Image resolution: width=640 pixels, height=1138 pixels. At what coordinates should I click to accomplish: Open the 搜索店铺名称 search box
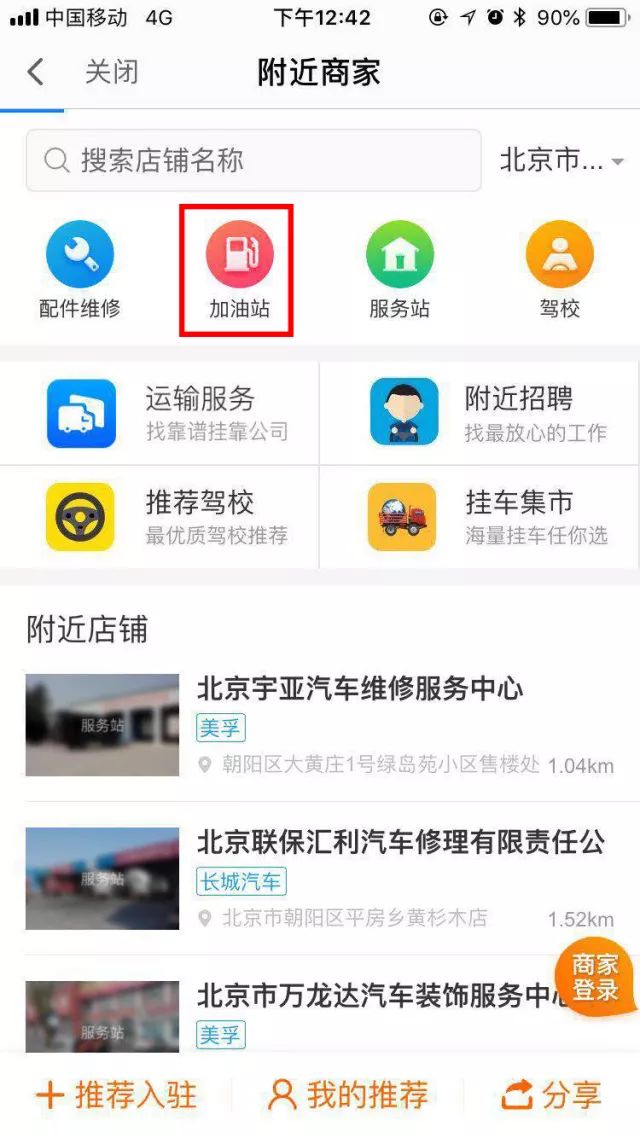(252, 160)
